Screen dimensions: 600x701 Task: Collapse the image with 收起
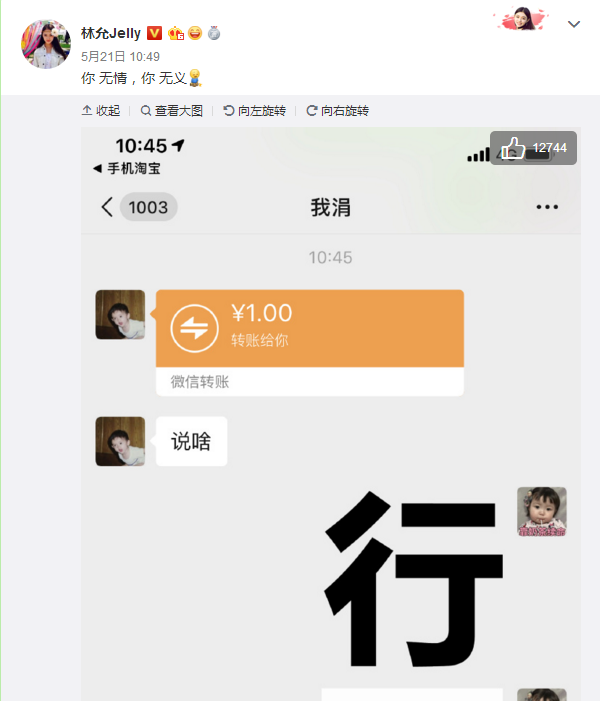point(101,110)
